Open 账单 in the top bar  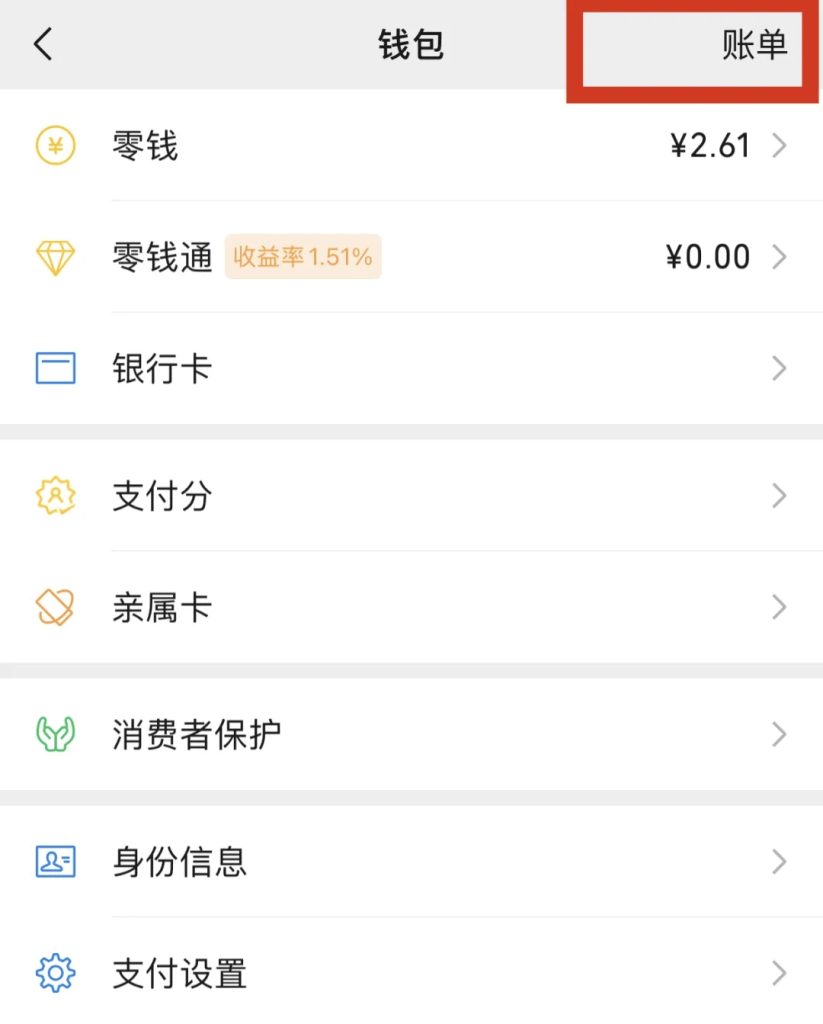[x=754, y=45]
